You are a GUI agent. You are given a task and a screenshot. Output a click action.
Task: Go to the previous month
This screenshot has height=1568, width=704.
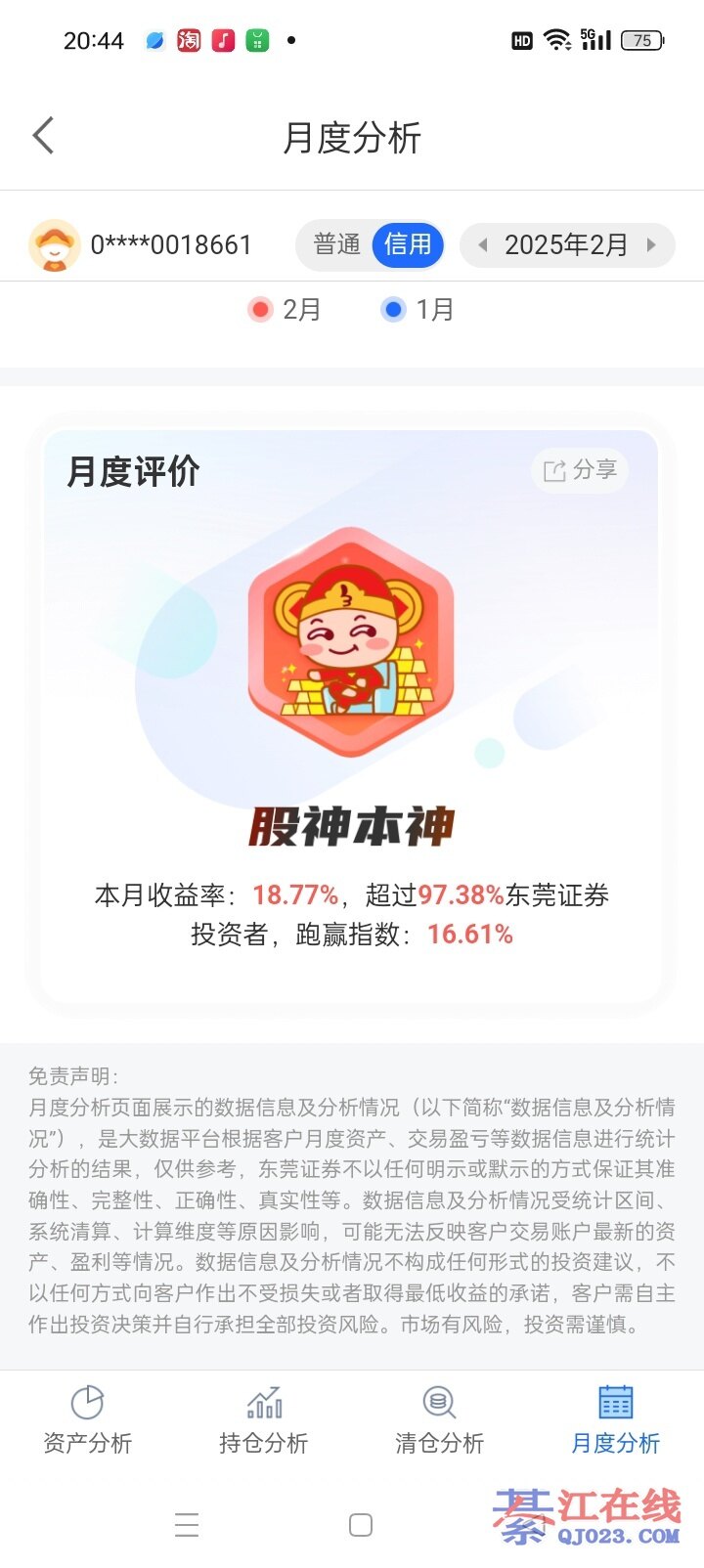pyautogui.click(x=482, y=245)
